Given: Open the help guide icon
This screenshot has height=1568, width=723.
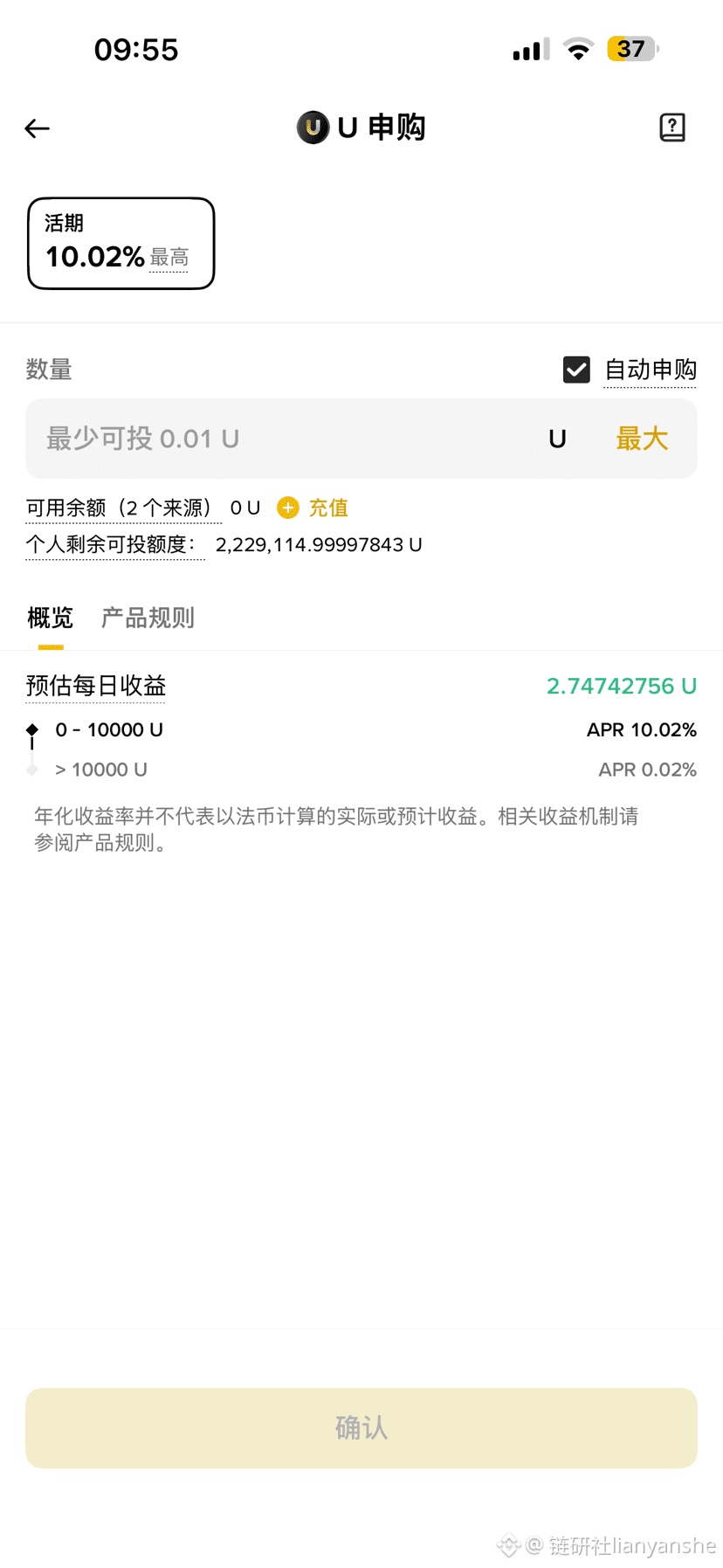Looking at the screenshot, I should click(x=671, y=128).
